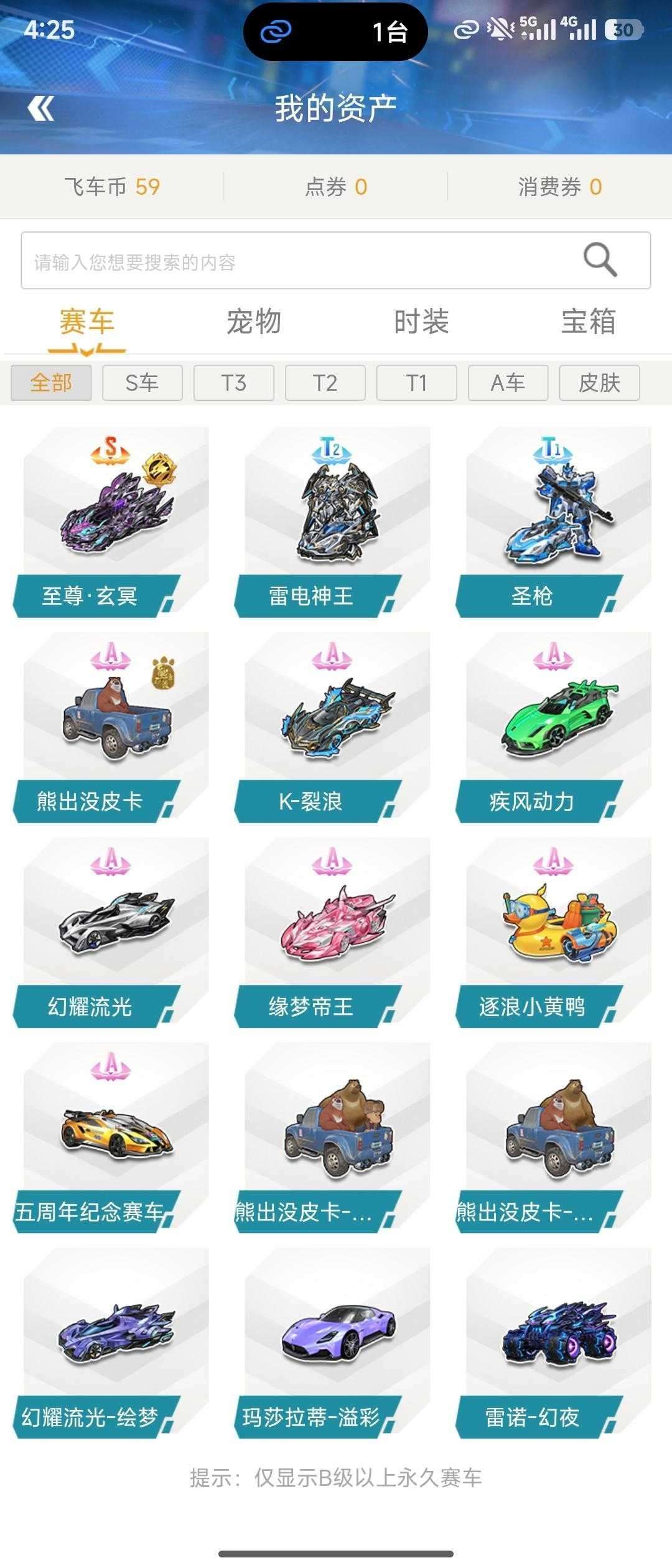Open the 雷诺-幻夜 car card
The width and height of the screenshot is (672, 1568).
pos(553,1344)
